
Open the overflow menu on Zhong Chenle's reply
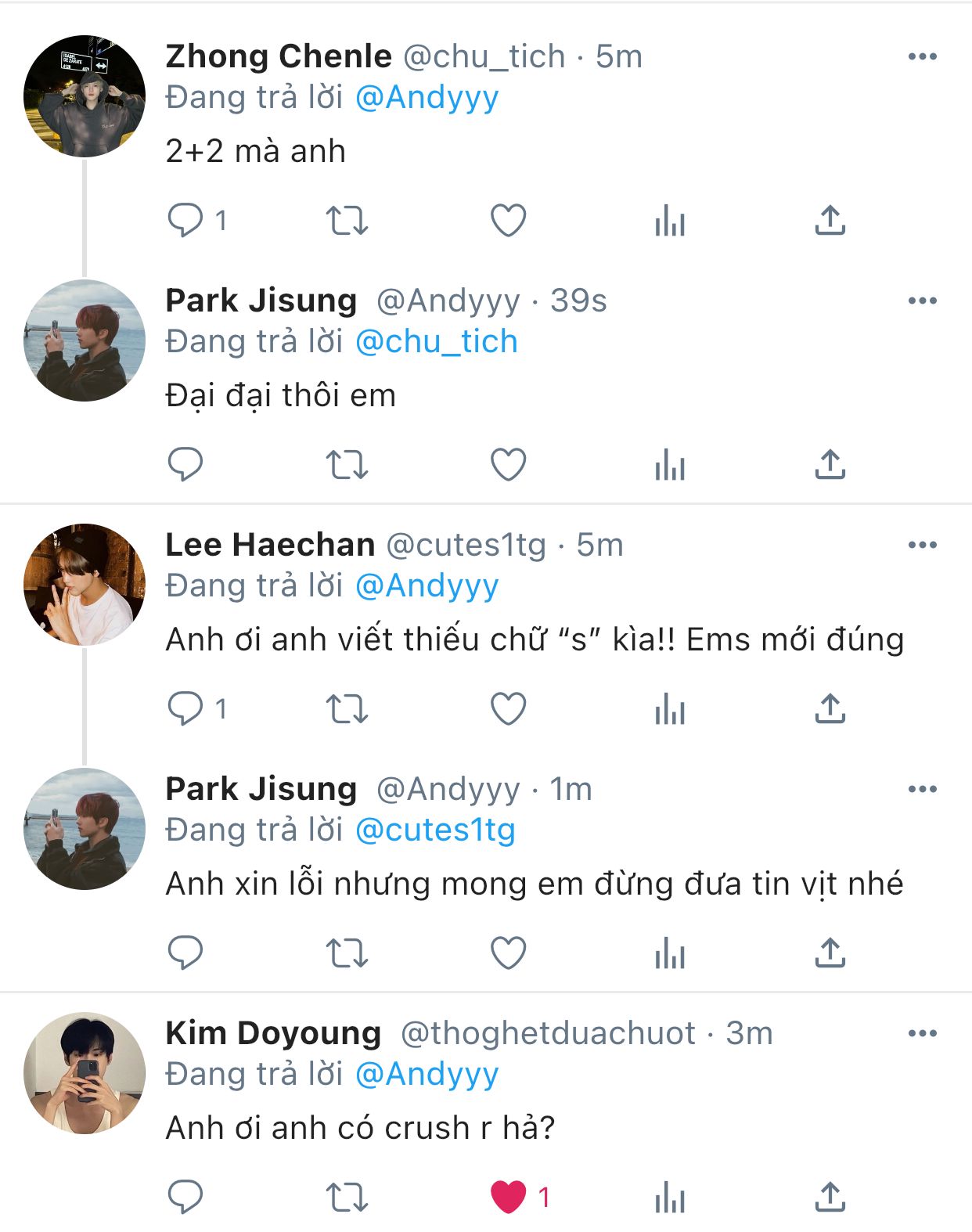[x=922, y=56]
